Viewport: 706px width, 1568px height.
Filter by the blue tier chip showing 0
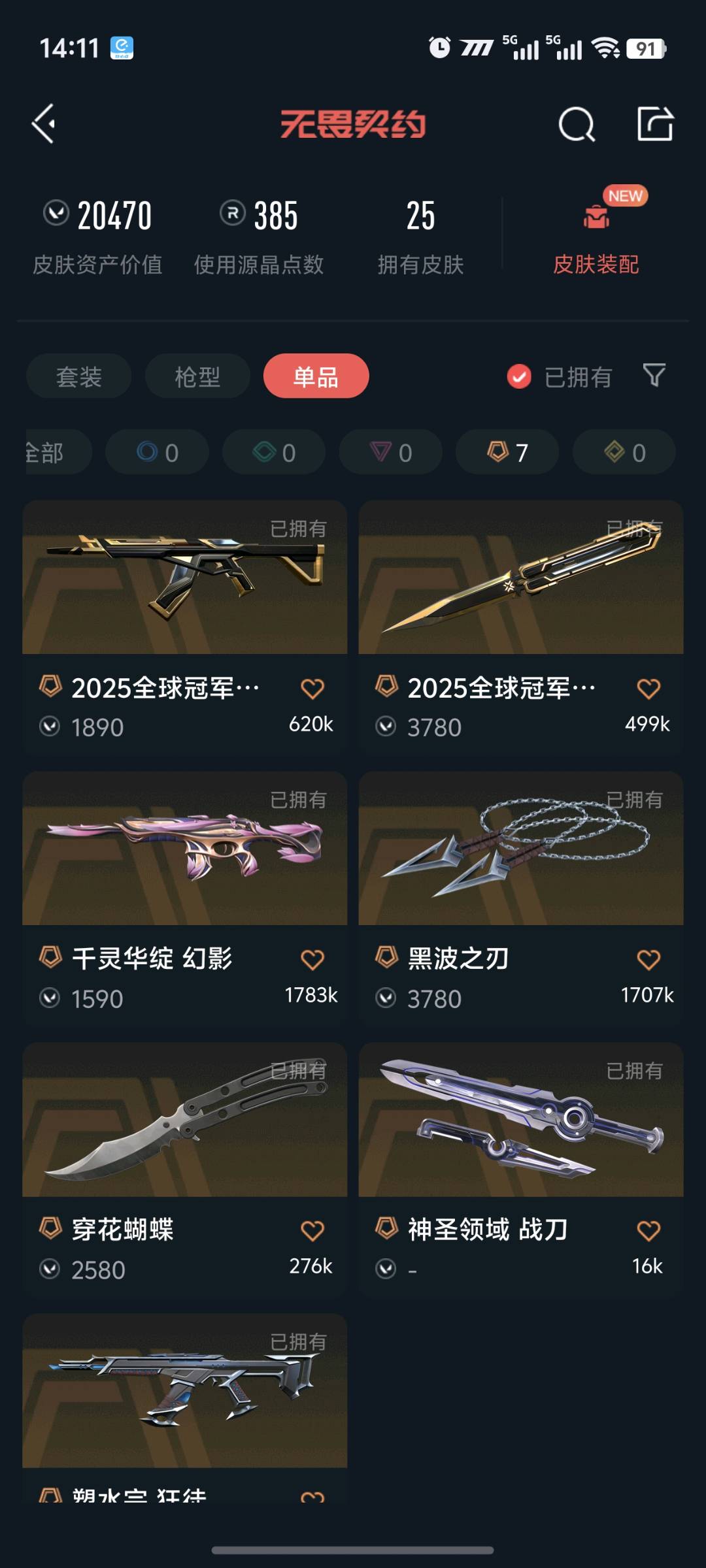pos(157,452)
